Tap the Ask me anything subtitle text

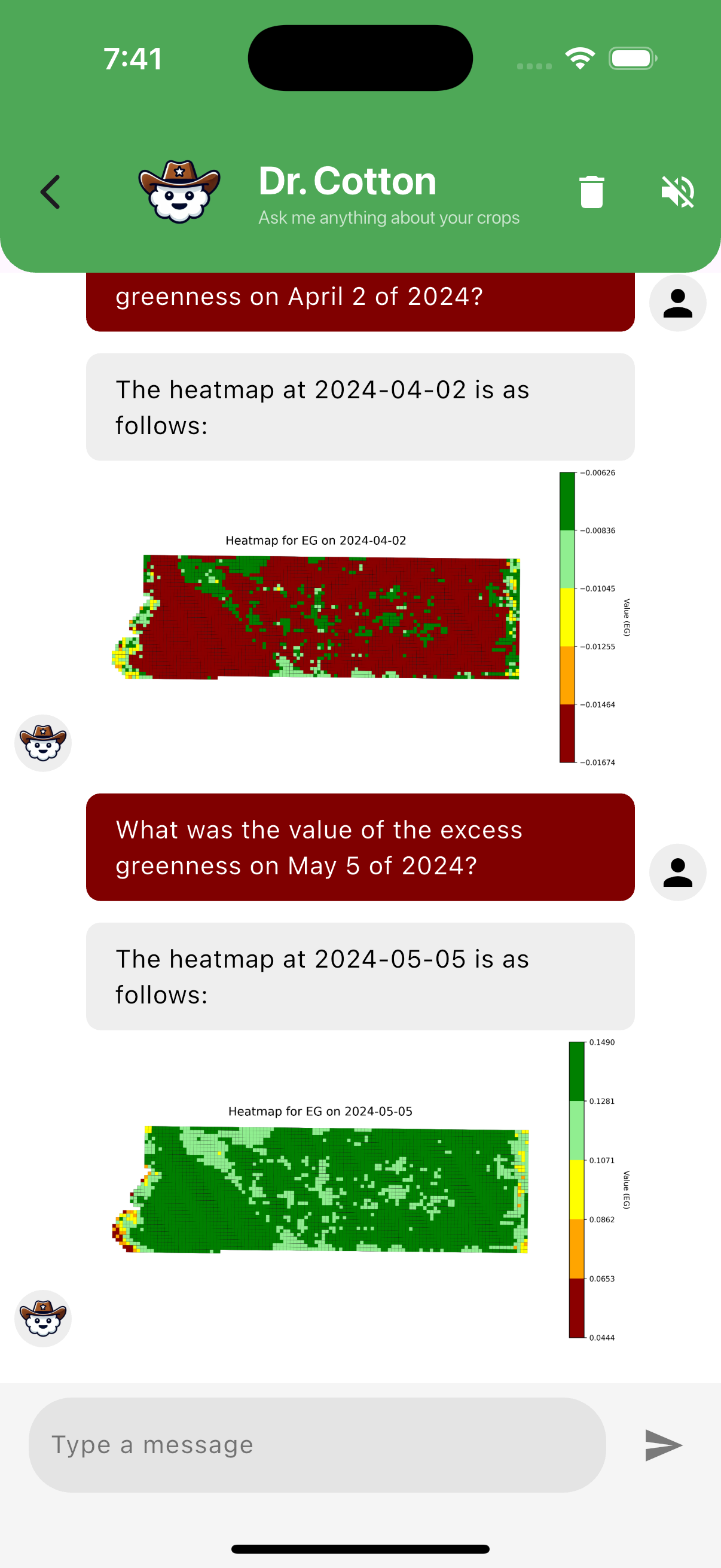[x=389, y=217]
